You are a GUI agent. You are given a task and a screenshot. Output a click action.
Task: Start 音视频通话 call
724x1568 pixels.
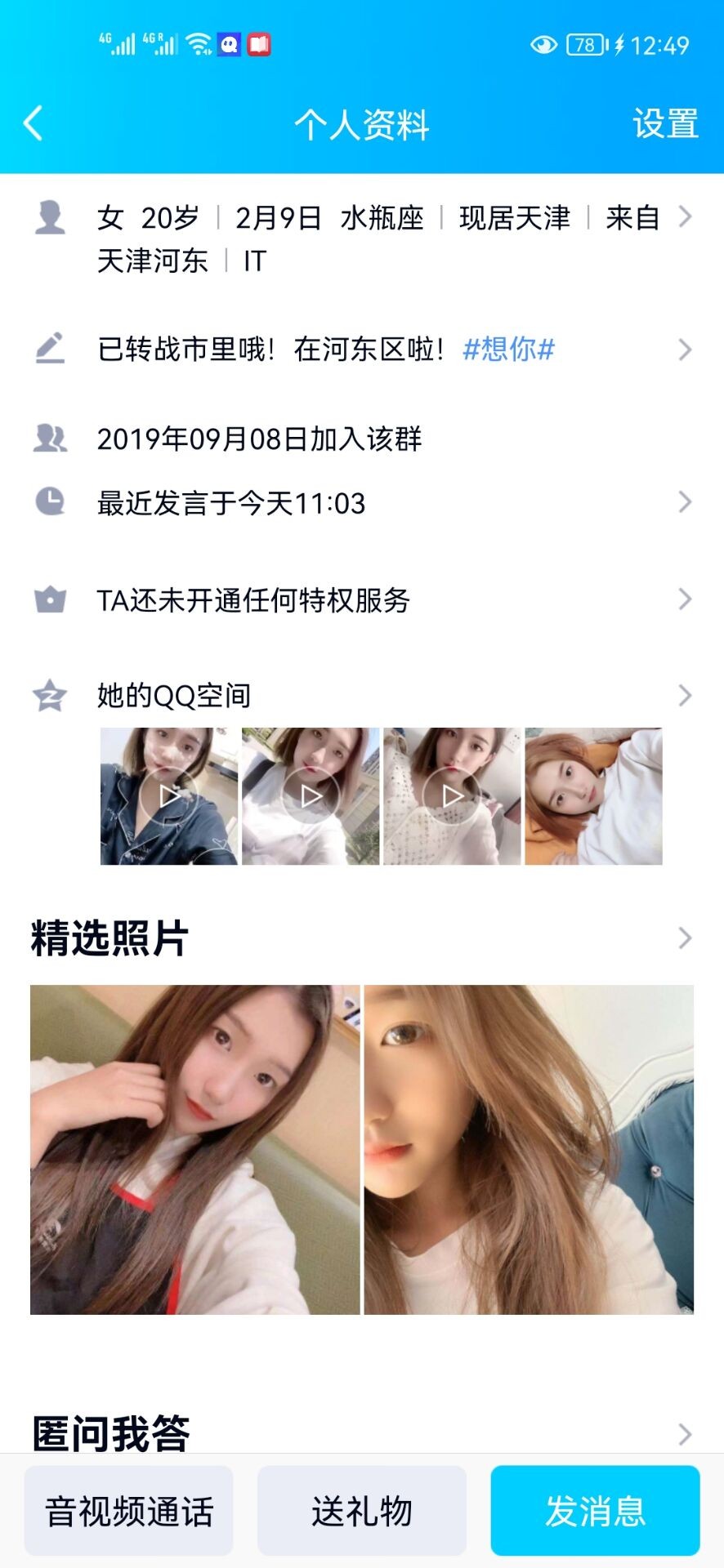pyautogui.click(x=129, y=1511)
